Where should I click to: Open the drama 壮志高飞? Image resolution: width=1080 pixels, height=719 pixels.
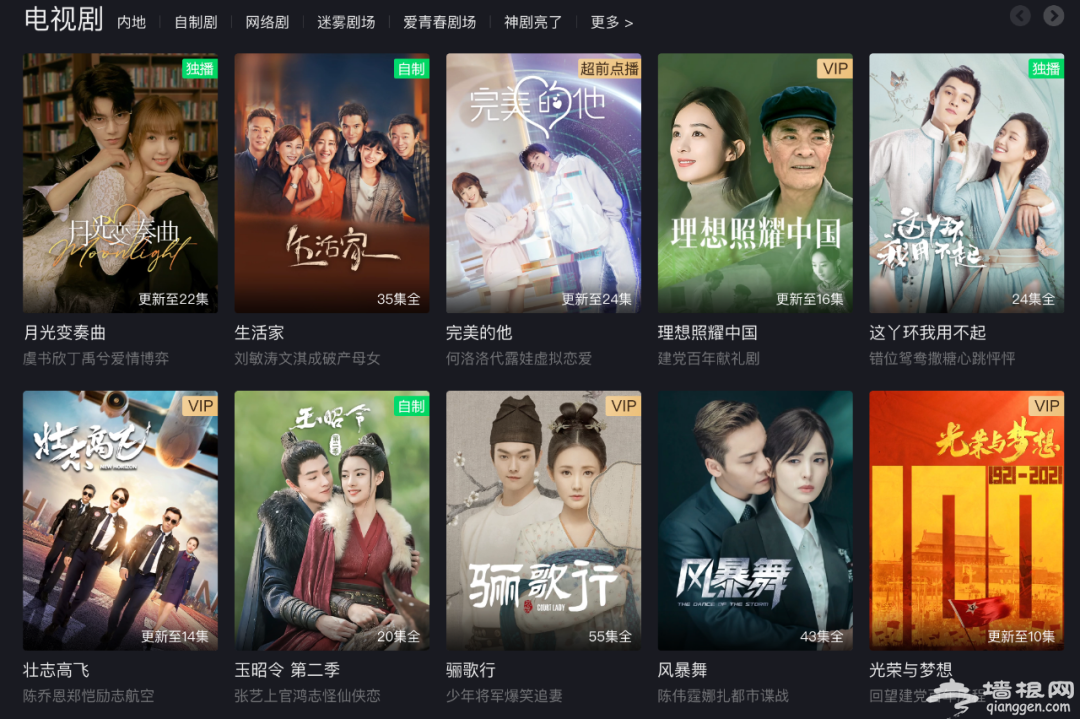point(120,520)
